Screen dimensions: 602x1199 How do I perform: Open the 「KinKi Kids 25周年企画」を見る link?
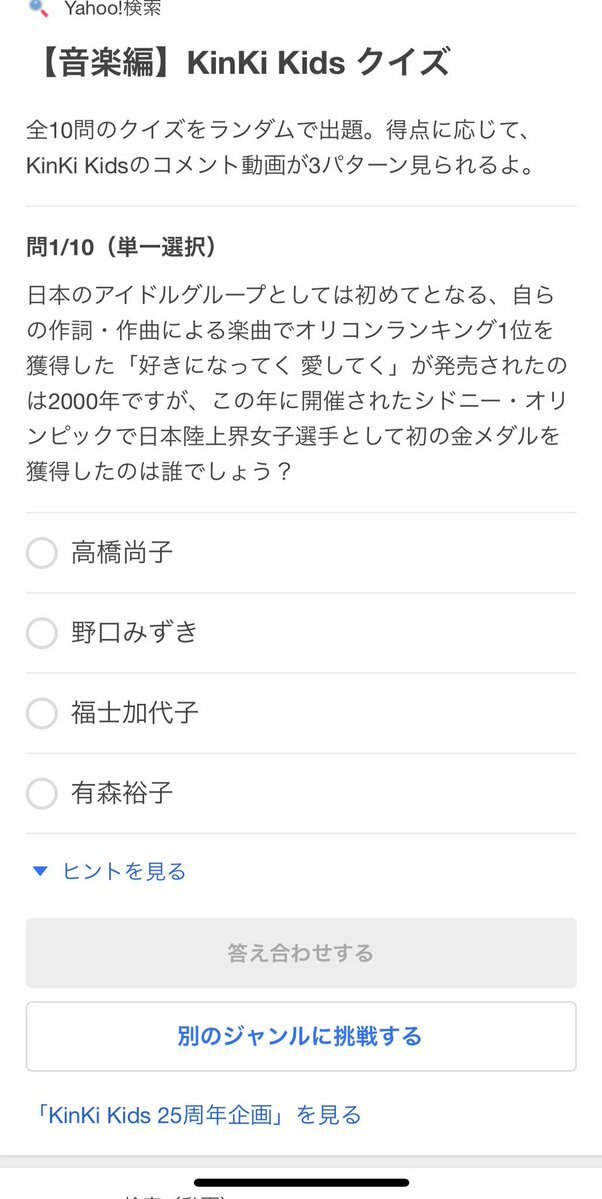click(x=194, y=1115)
